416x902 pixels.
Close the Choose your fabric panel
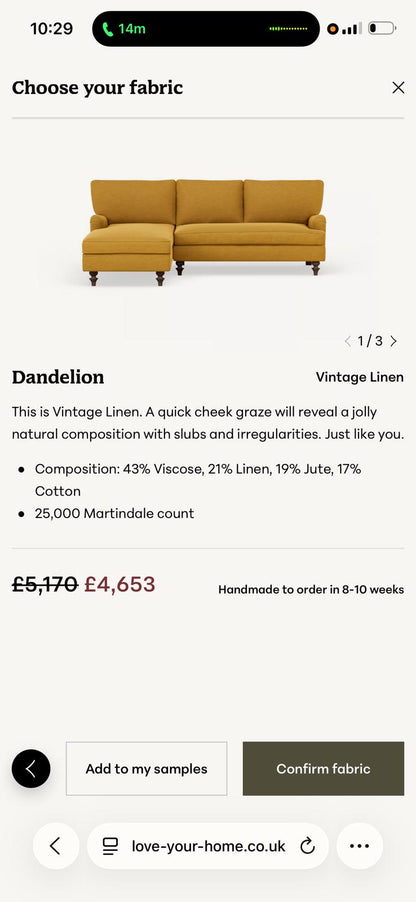(x=398, y=87)
